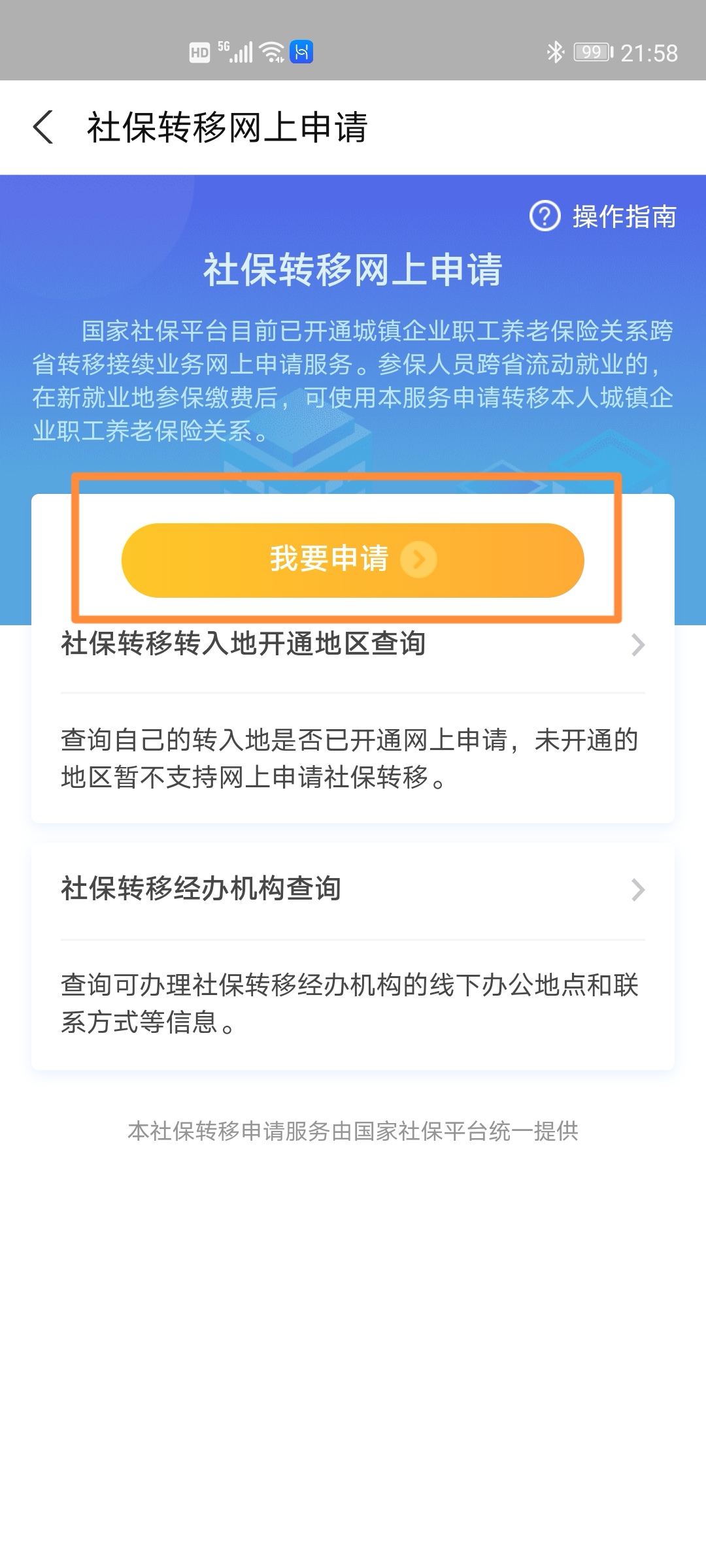The height and width of the screenshot is (1568, 706).
Task: Tap the battery indicator showing 99
Action: (x=590, y=51)
